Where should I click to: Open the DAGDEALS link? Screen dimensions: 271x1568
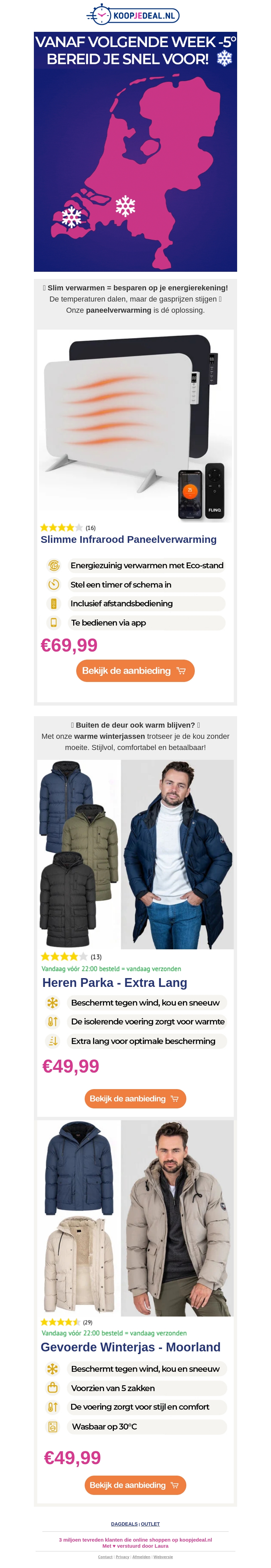coord(124,1524)
